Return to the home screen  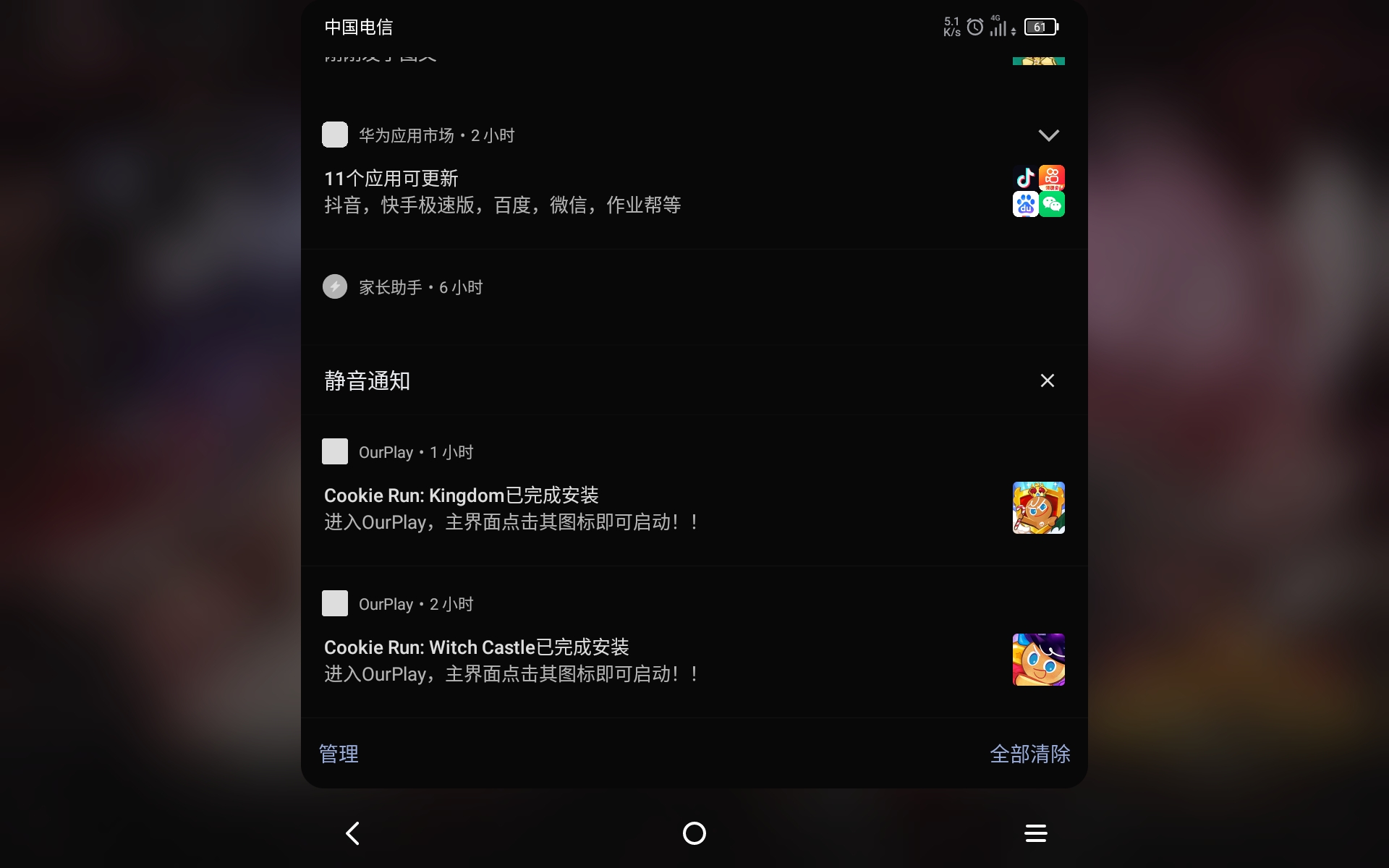[x=694, y=833]
